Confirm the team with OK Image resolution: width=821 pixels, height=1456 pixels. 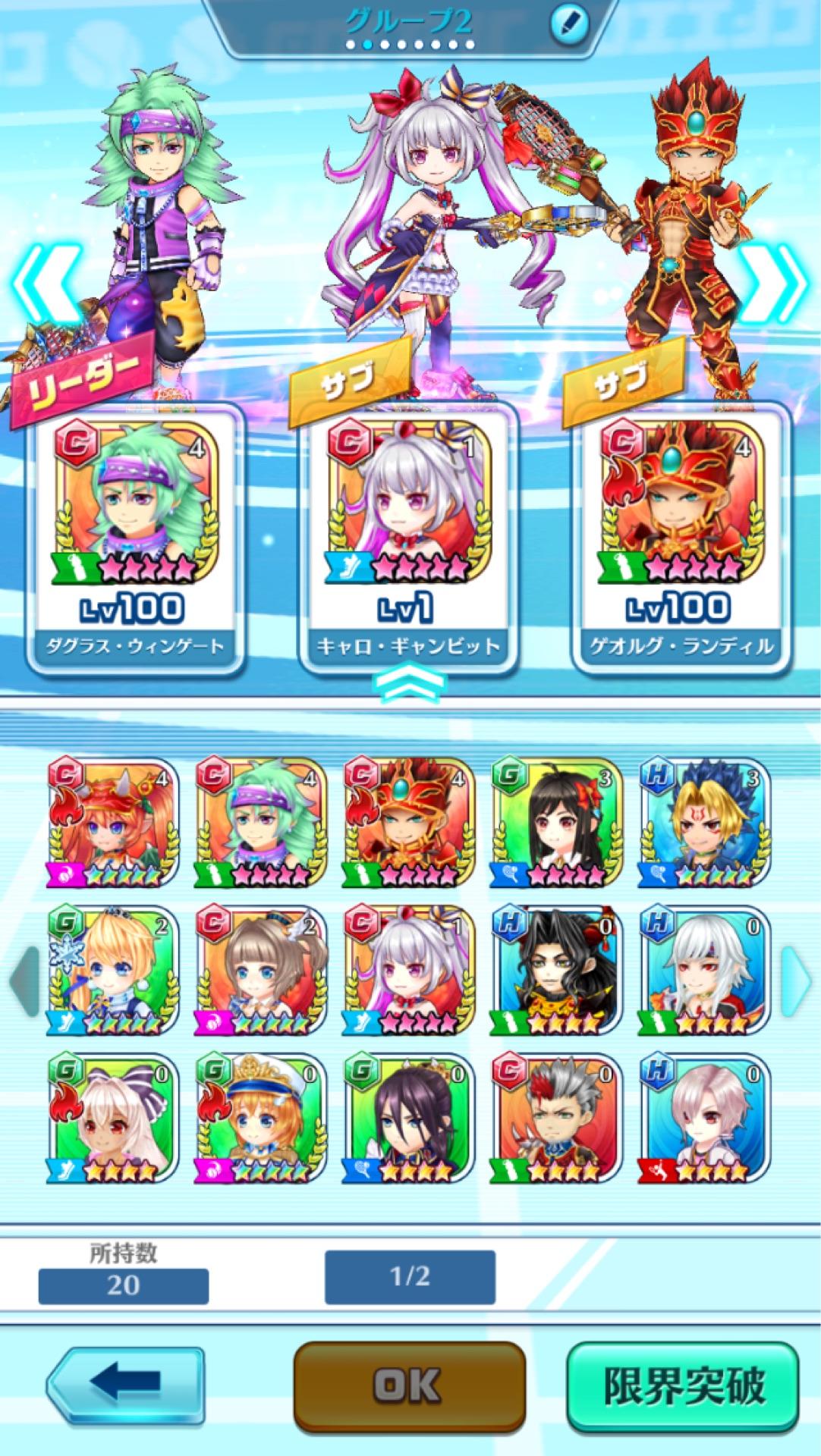pyautogui.click(x=409, y=1386)
